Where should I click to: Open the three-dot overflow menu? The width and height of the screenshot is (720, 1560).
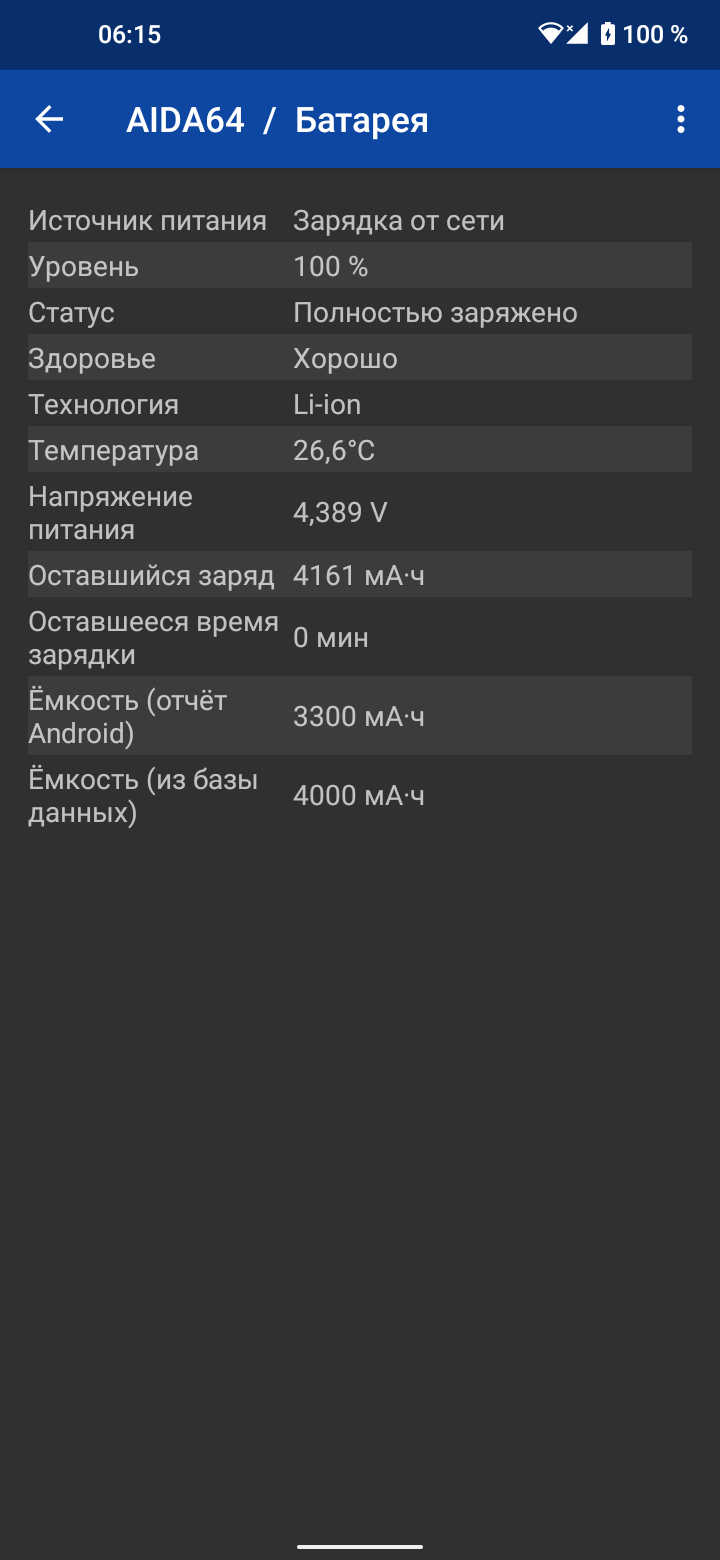[681, 120]
